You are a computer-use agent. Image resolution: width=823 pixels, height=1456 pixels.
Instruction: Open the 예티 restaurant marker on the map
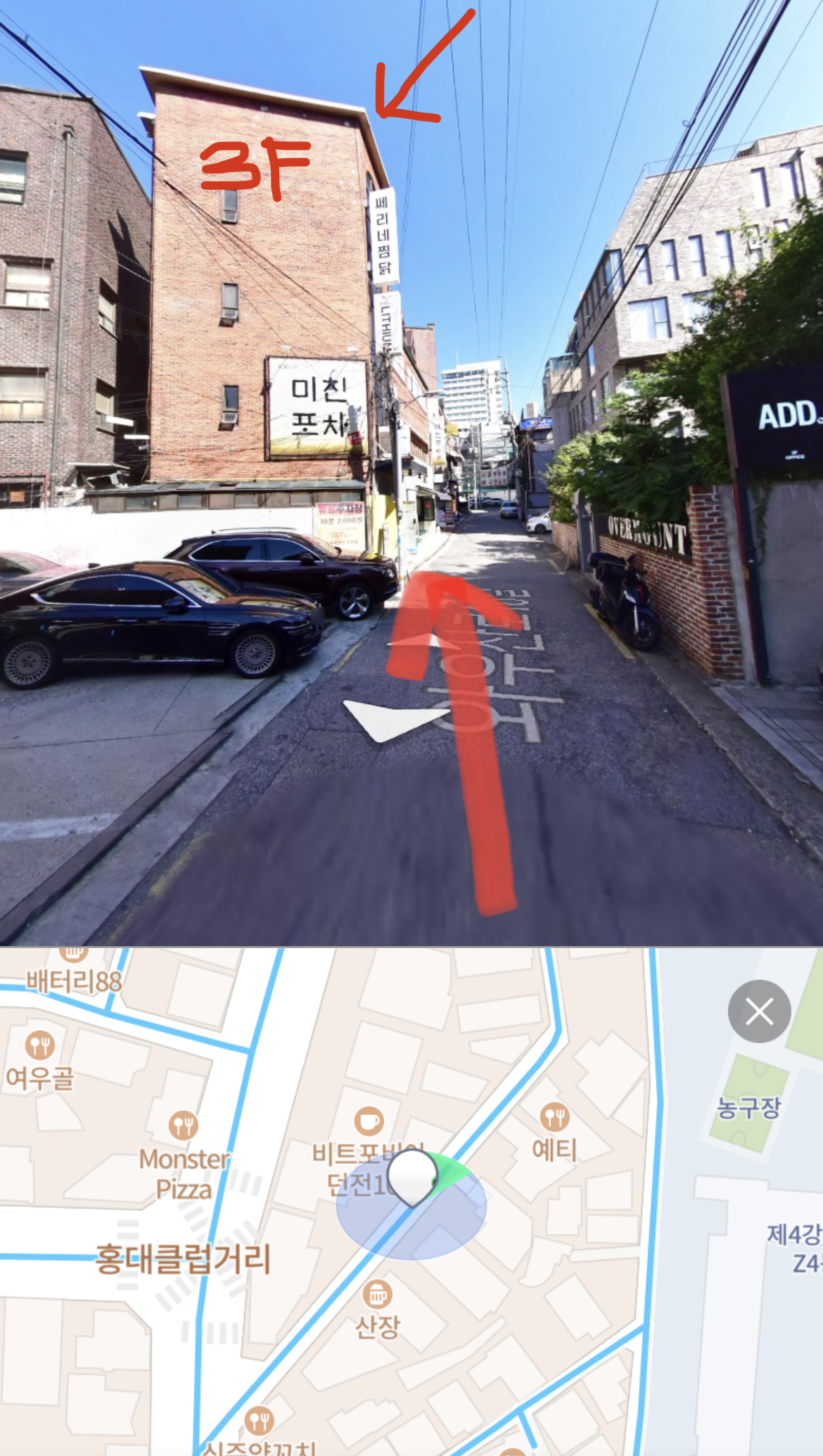(554, 1117)
